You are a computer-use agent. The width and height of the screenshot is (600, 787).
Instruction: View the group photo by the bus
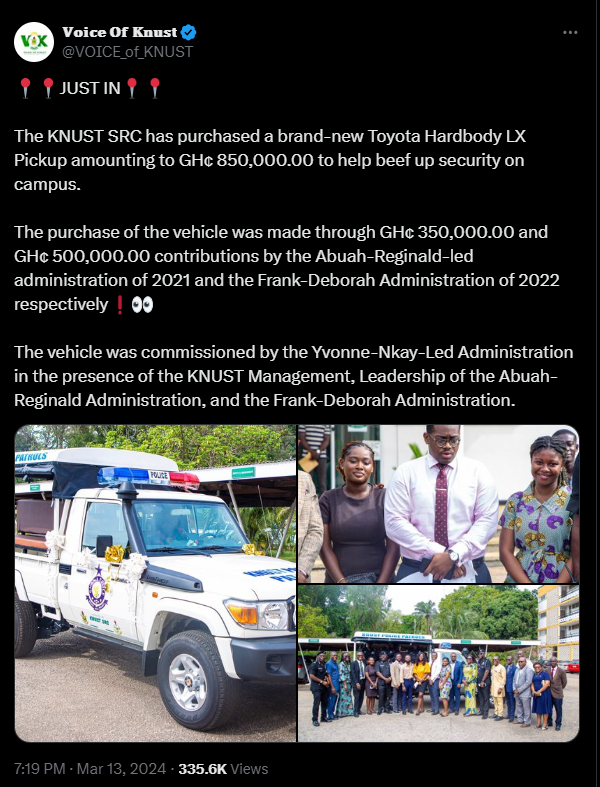click(439, 664)
